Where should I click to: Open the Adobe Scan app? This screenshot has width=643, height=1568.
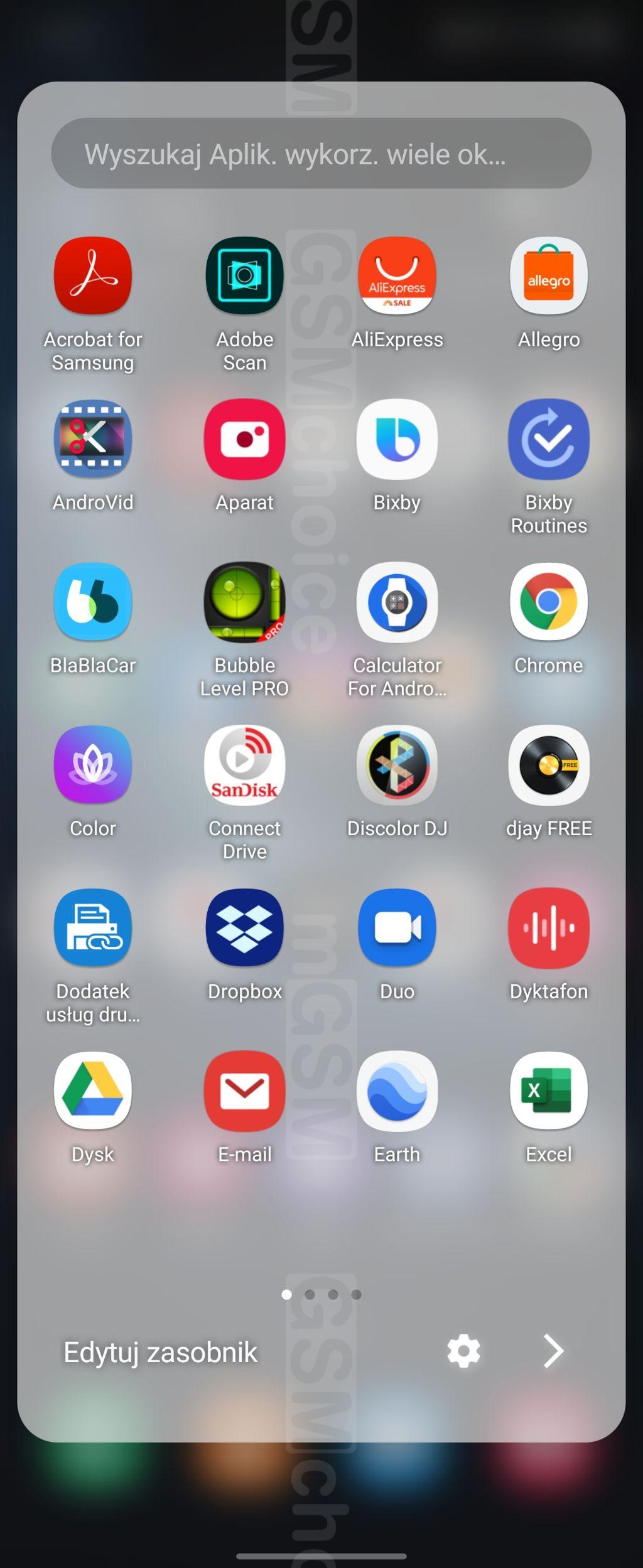(x=245, y=276)
